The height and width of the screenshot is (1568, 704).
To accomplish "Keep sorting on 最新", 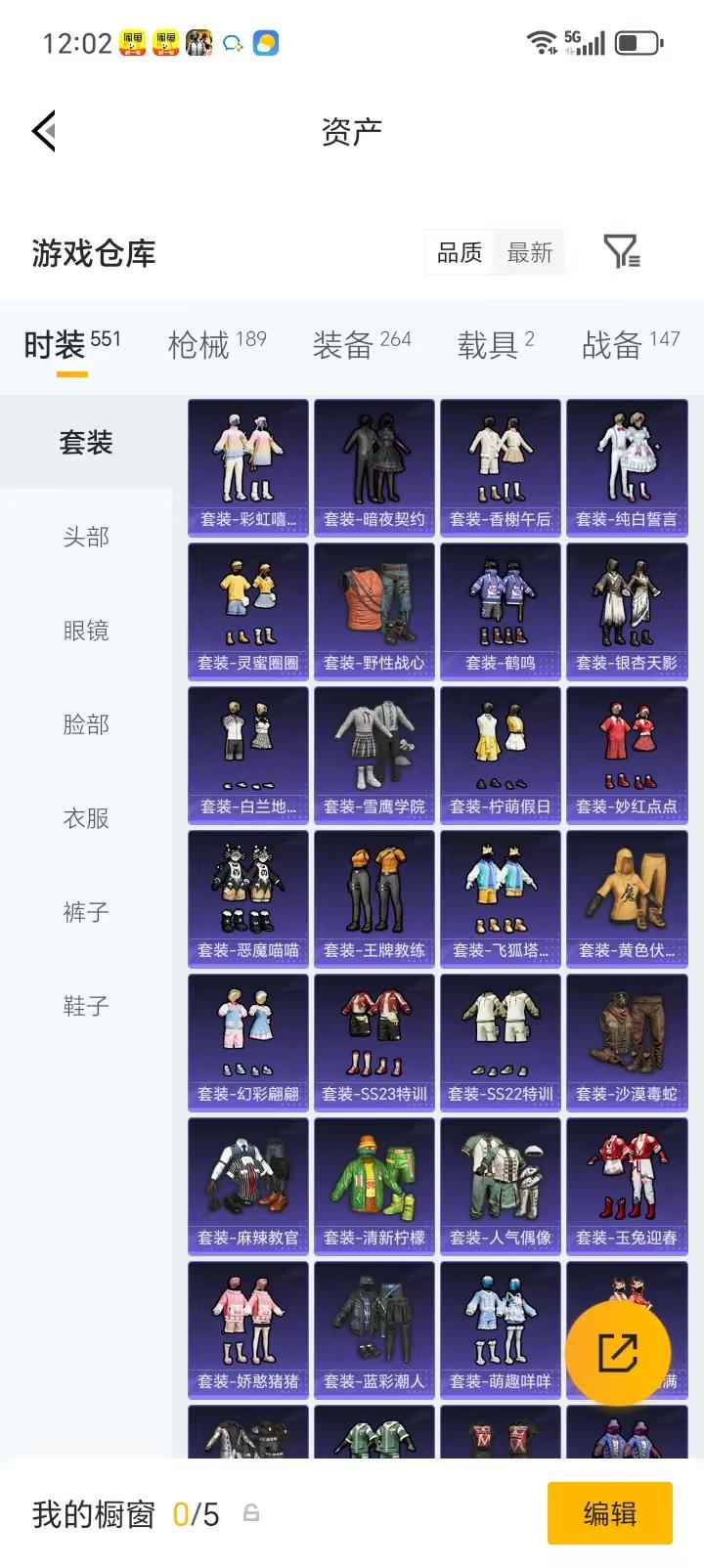I will [529, 251].
